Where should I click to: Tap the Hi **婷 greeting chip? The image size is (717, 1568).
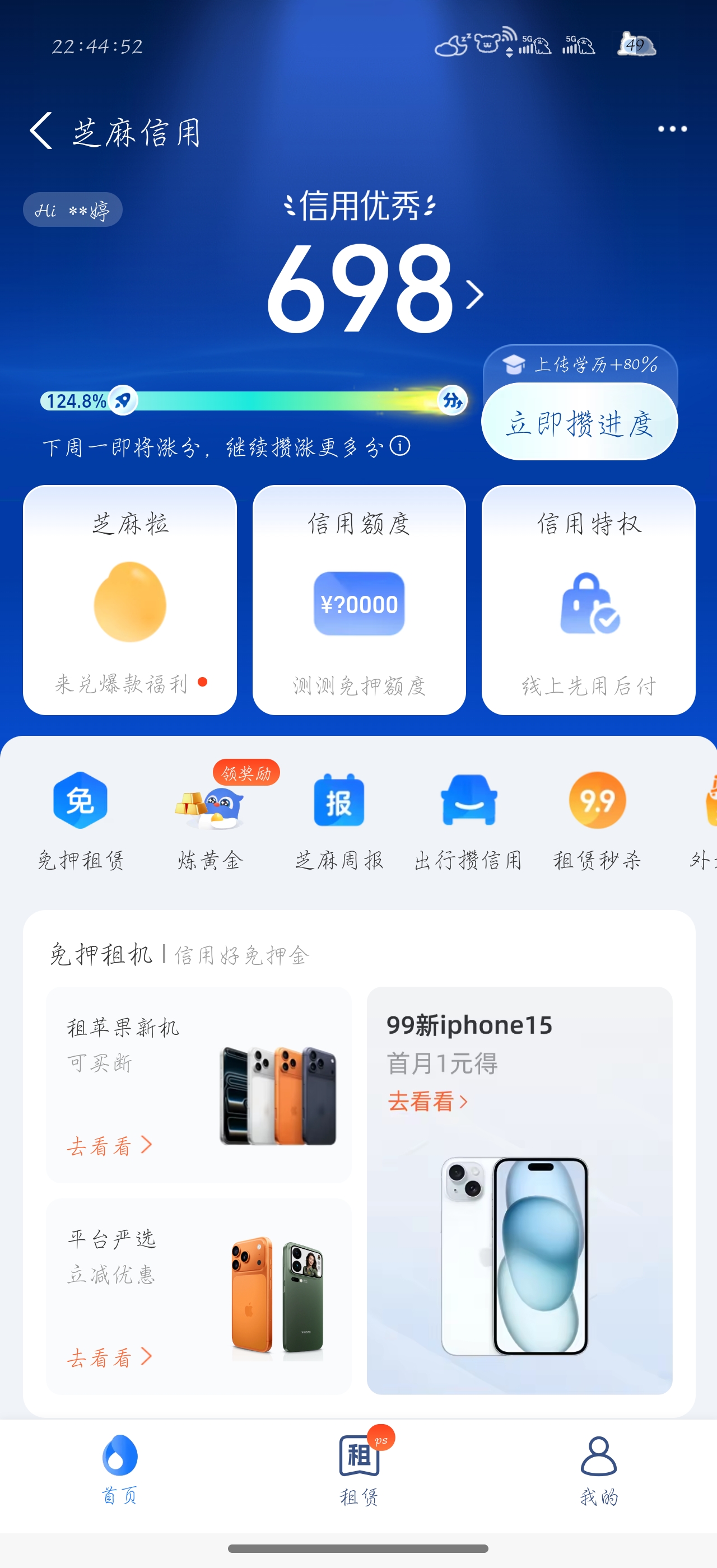[x=73, y=211]
